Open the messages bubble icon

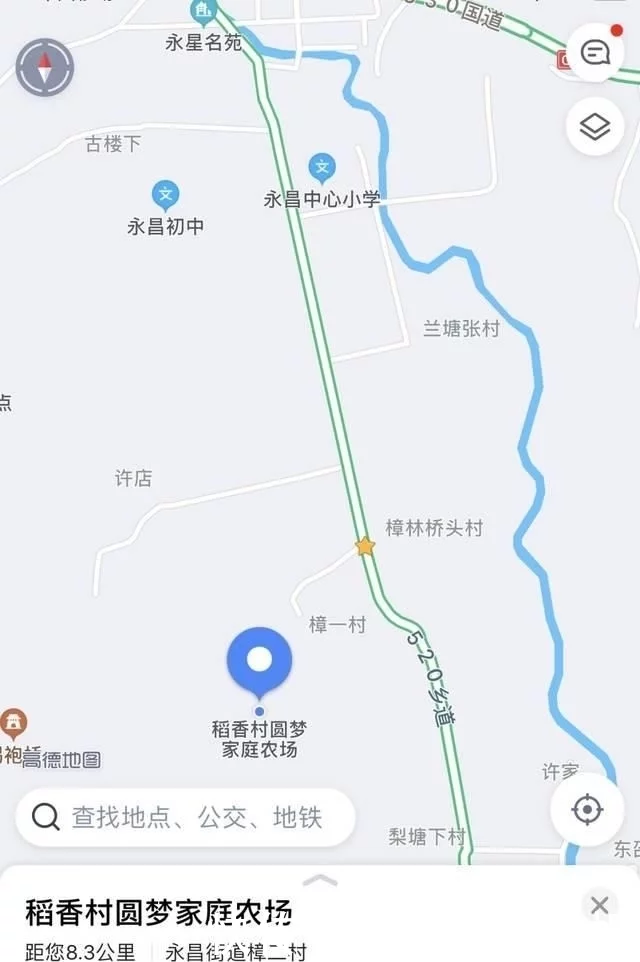pos(595,53)
